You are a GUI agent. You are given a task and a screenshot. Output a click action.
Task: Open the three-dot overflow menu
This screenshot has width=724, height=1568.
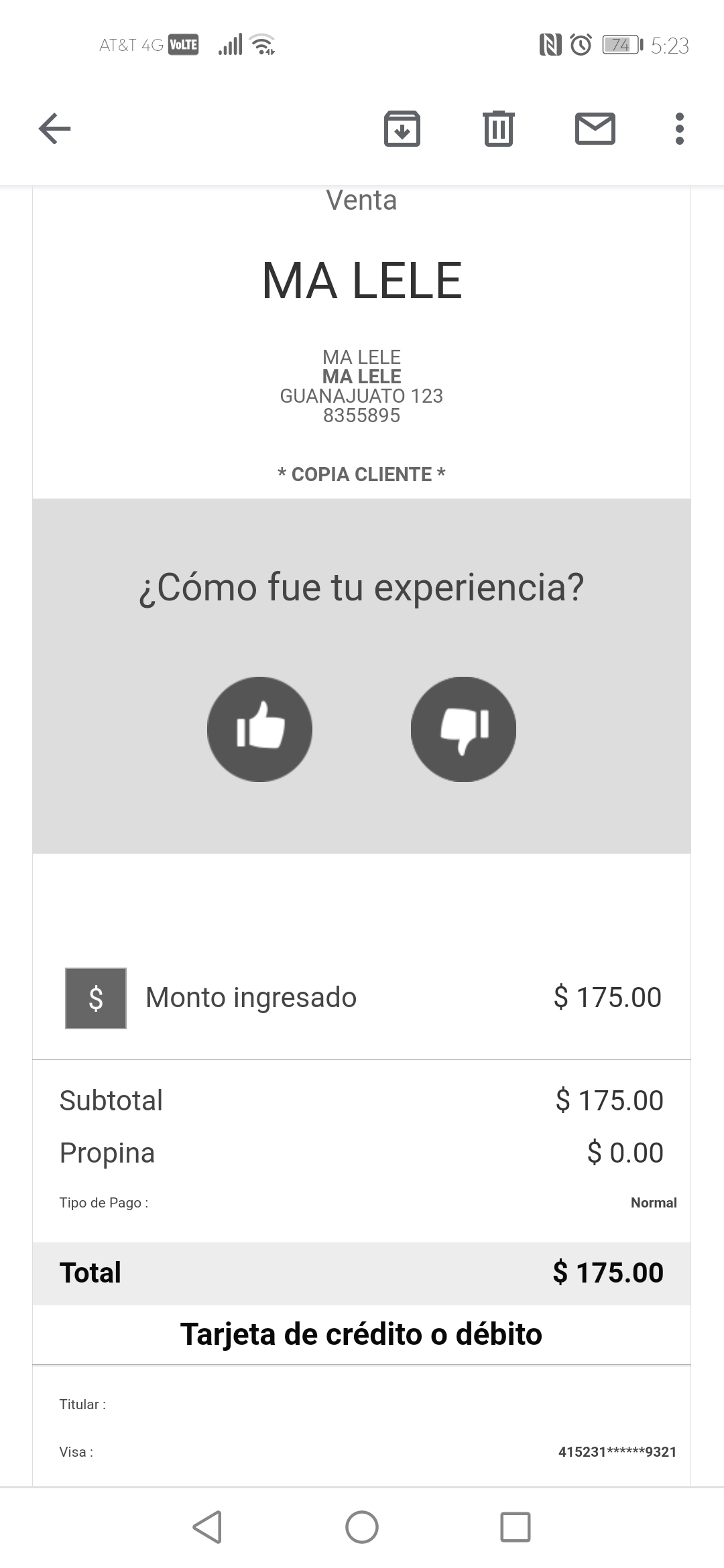click(680, 129)
